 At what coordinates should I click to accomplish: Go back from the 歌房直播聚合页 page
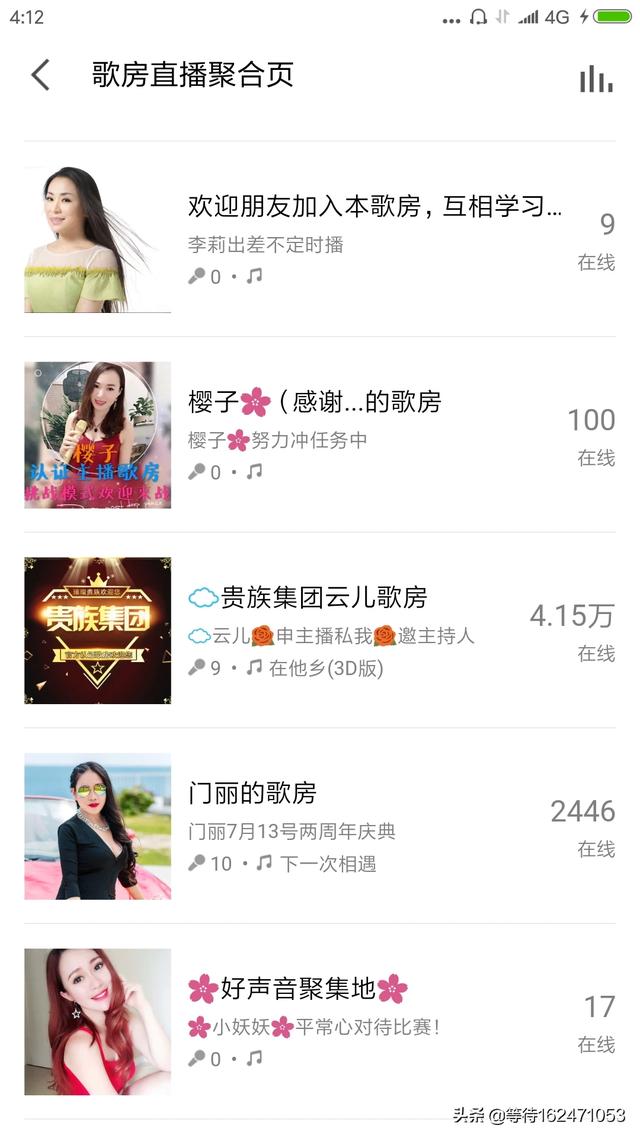[40, 75]
